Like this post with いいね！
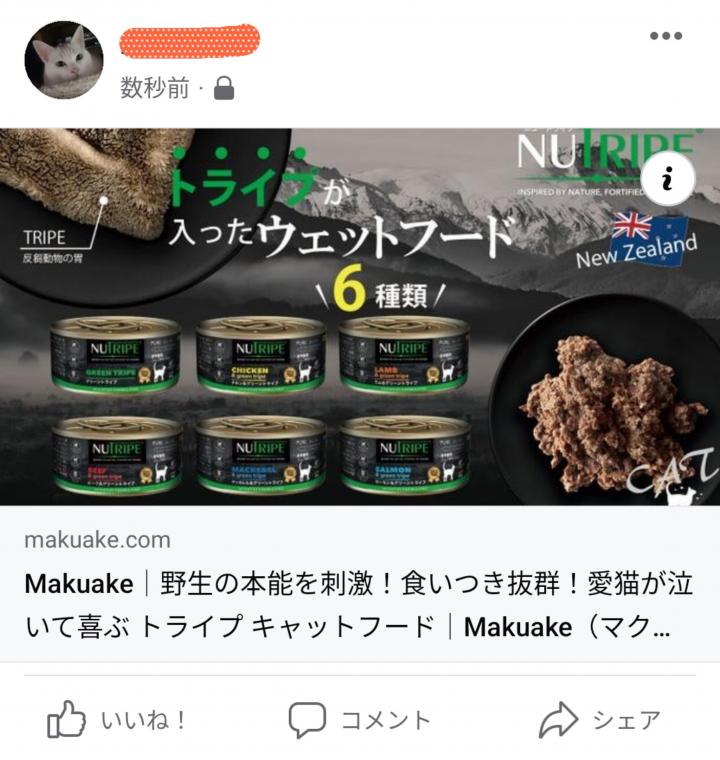The image size is (720, 760). point(116,719)
